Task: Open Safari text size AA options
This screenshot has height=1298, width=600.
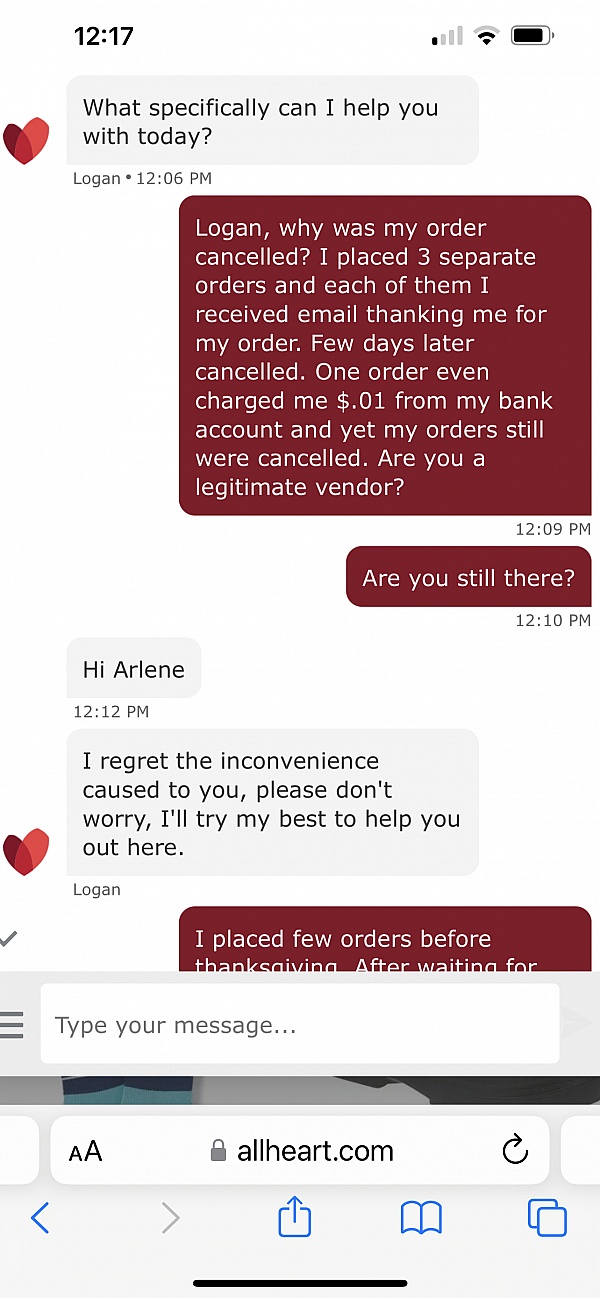Action: coord(86,1151)
